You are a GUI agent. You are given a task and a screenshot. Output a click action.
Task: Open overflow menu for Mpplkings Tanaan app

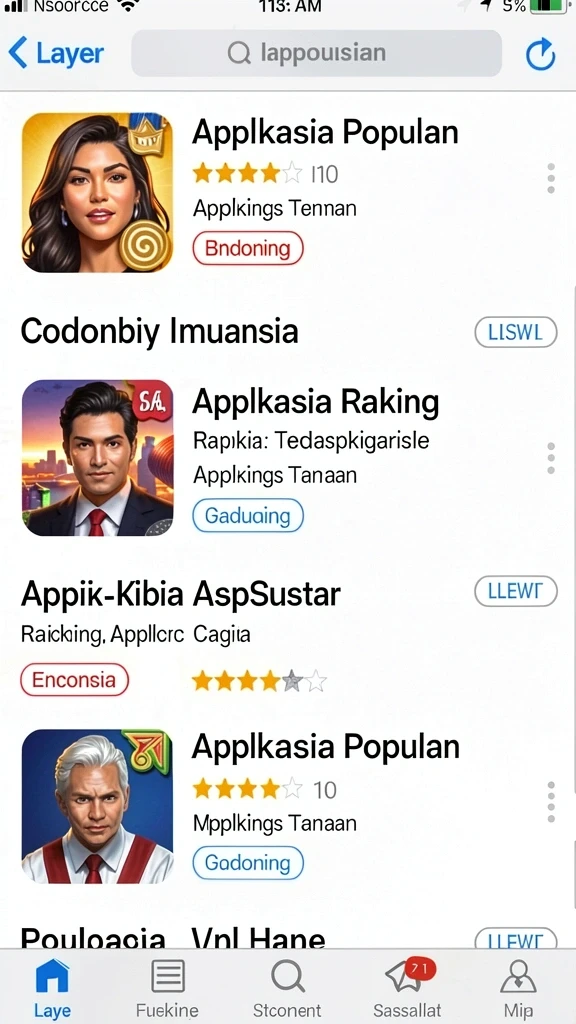point(551,801)
